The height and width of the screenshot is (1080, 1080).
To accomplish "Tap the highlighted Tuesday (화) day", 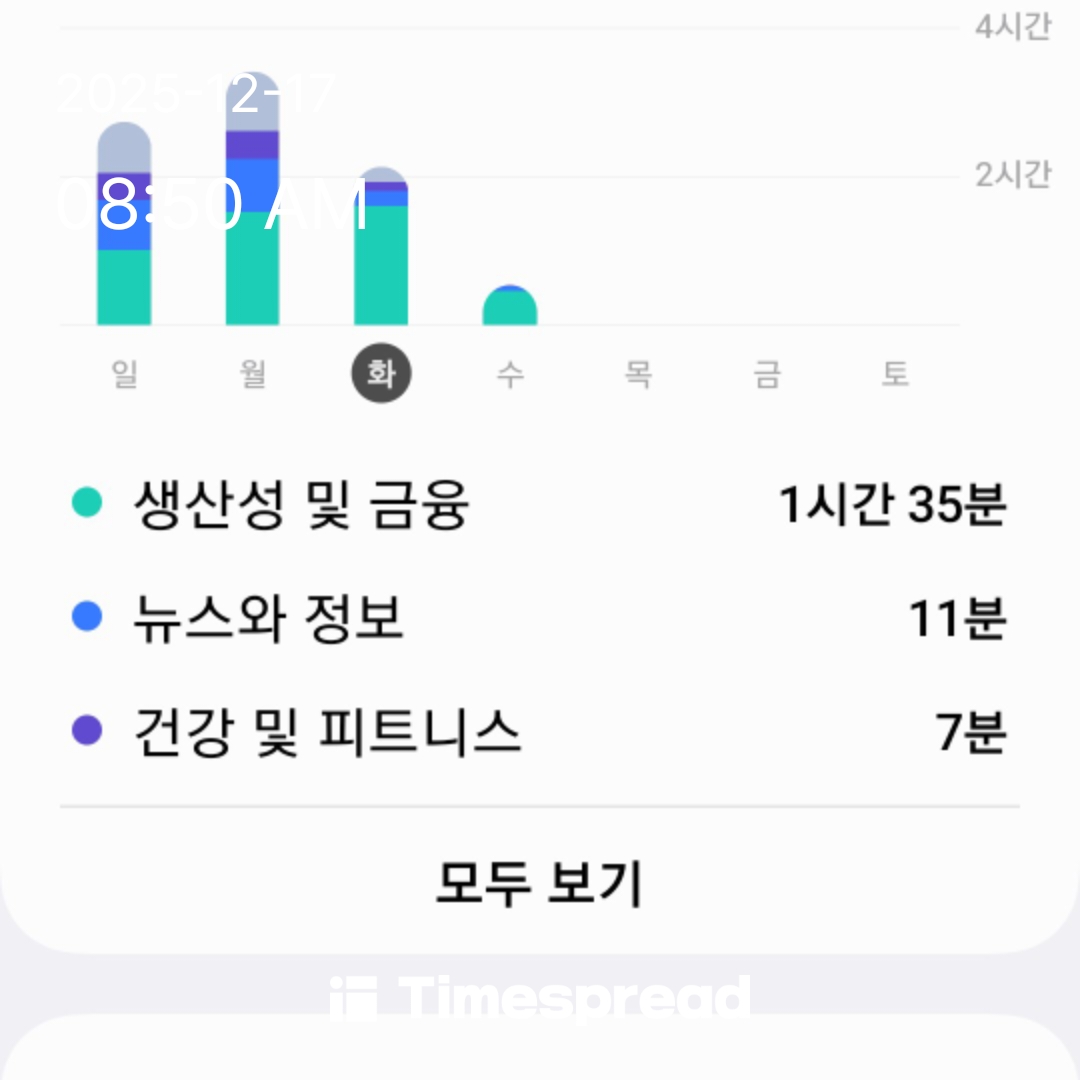I will [x=381, y=375].
